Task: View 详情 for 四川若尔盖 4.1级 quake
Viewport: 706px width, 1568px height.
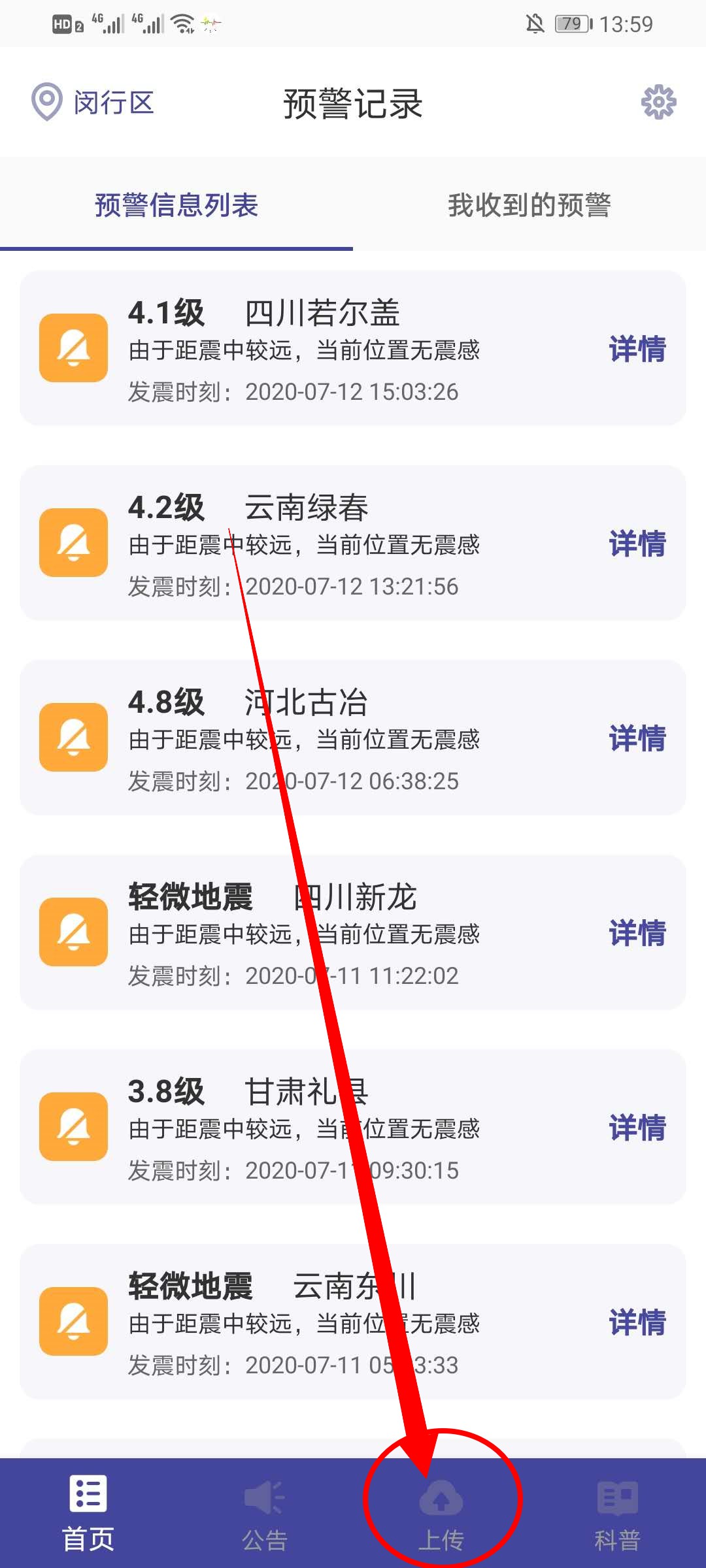Action: [x=637, y=349]
